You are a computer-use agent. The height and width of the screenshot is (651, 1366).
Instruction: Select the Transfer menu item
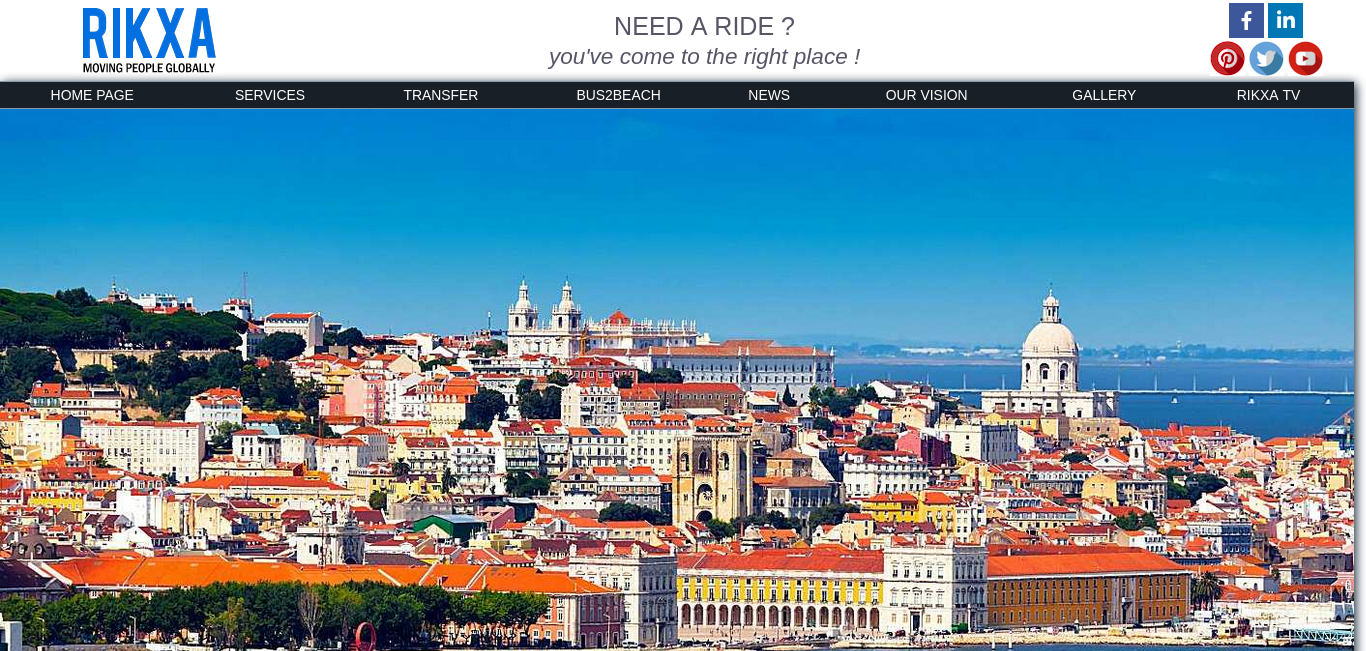tap(441, 95)
